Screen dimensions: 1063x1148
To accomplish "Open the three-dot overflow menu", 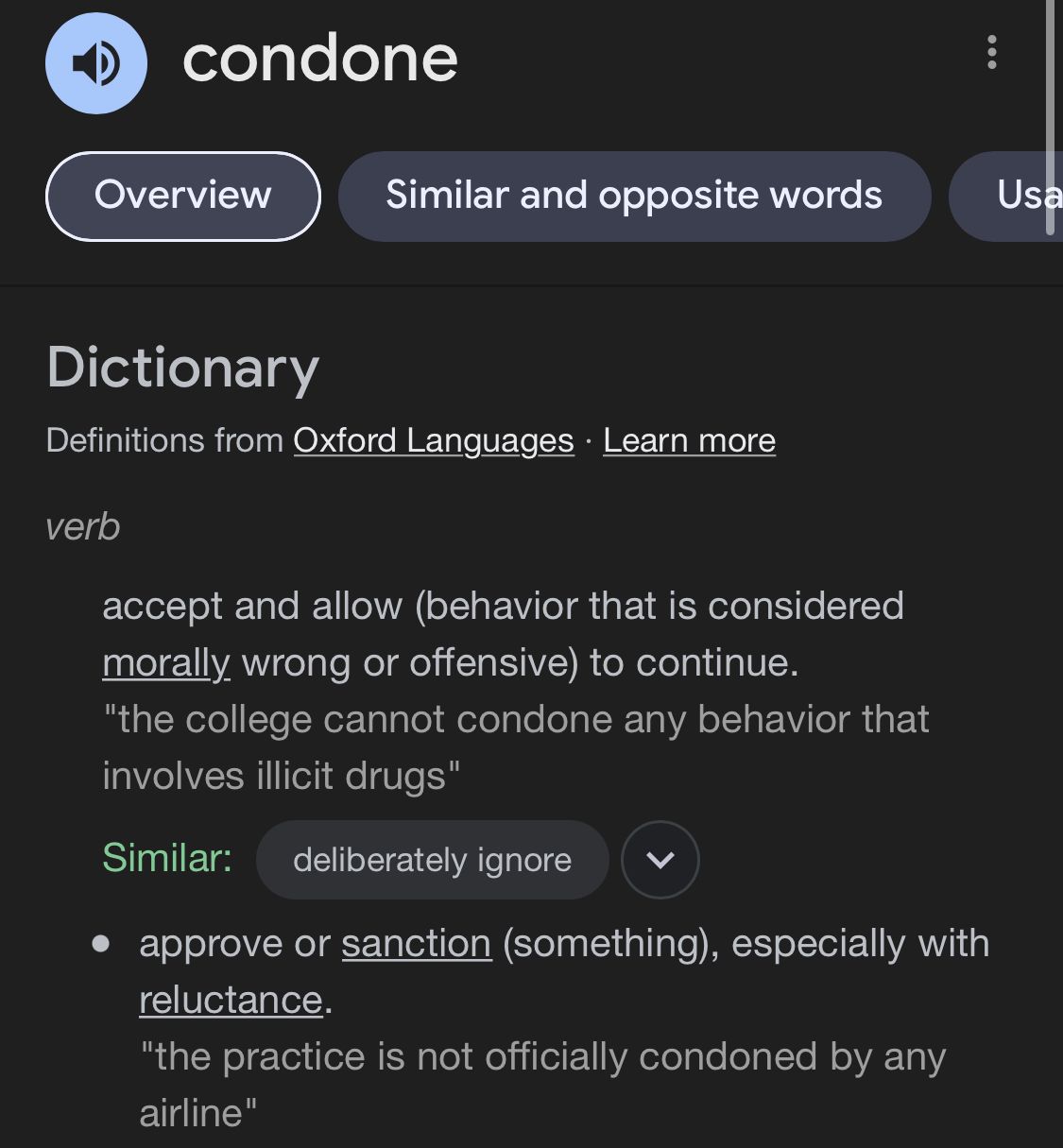I will [991, 52].
